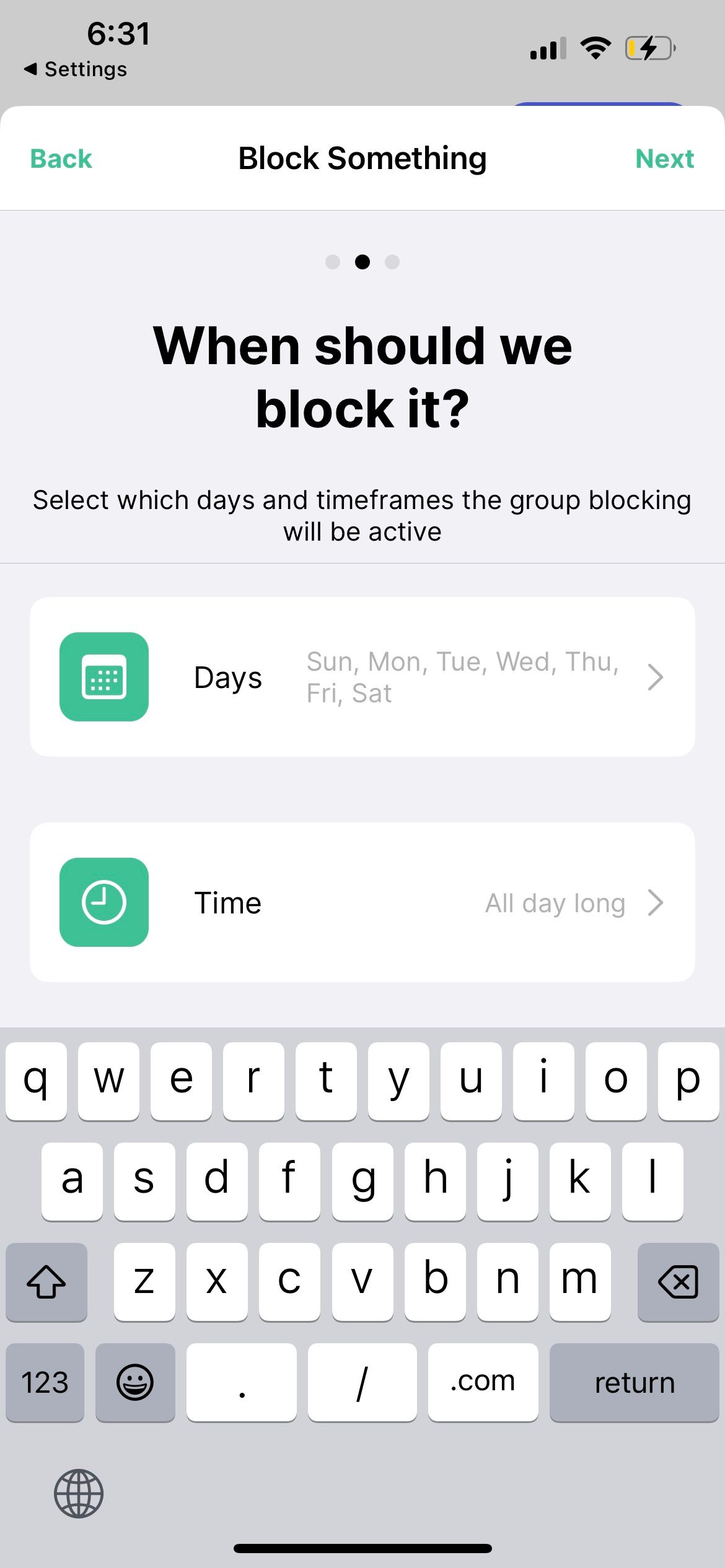Tap the middle page indicator dot
Viewport: 725px width, 1568px height.
pyautogui.click(x=362, y=262)
